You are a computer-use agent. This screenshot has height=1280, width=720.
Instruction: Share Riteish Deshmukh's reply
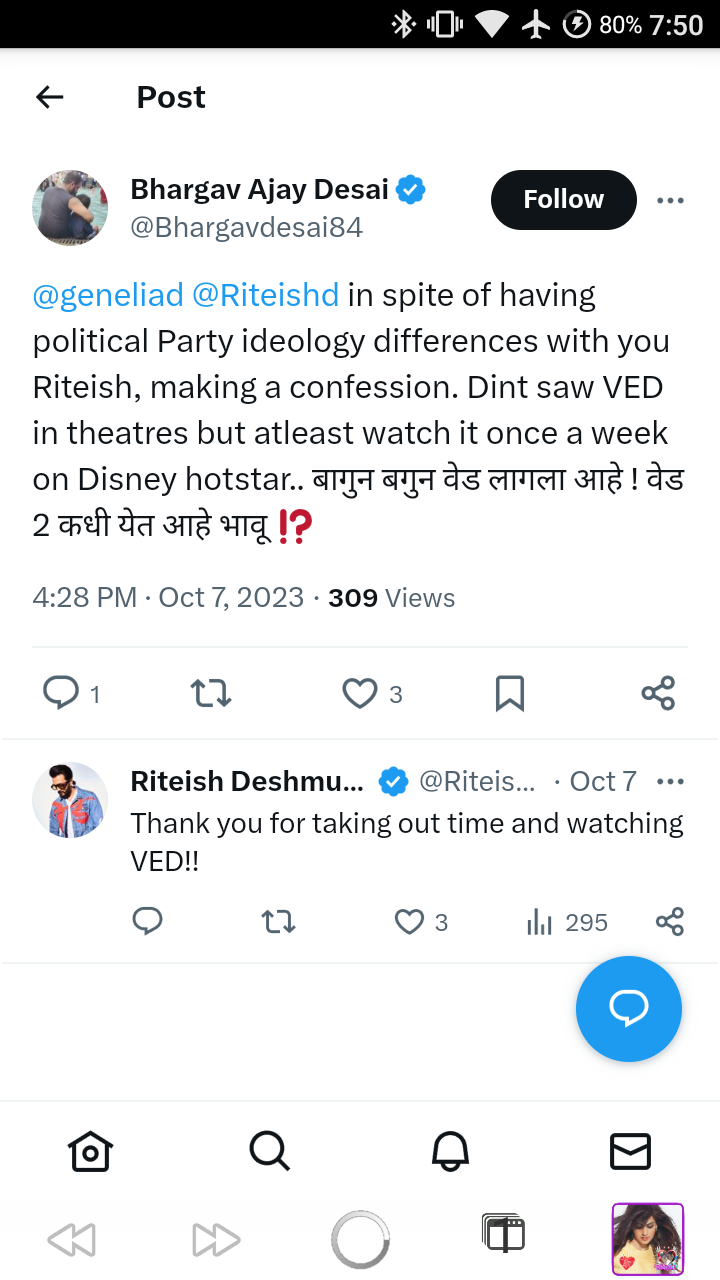pos(670,921)
